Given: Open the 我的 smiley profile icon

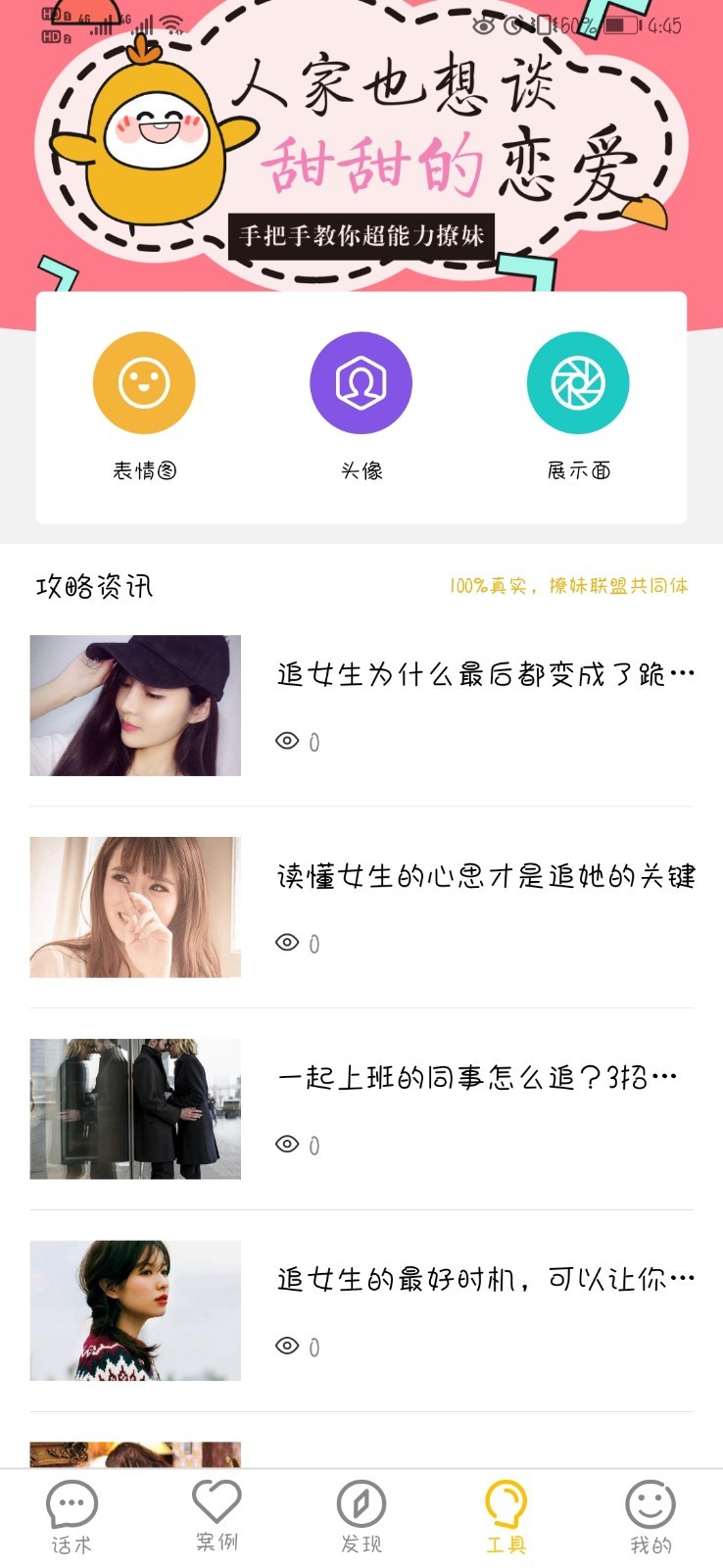Looking at the screenshot, I should click(650, 1504).
